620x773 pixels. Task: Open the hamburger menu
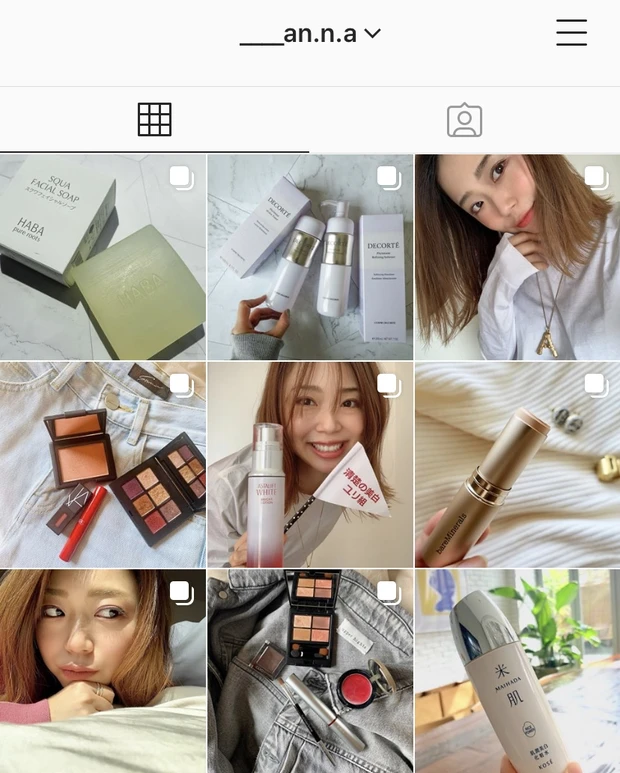pyautogui.click(x=571, y=33)
